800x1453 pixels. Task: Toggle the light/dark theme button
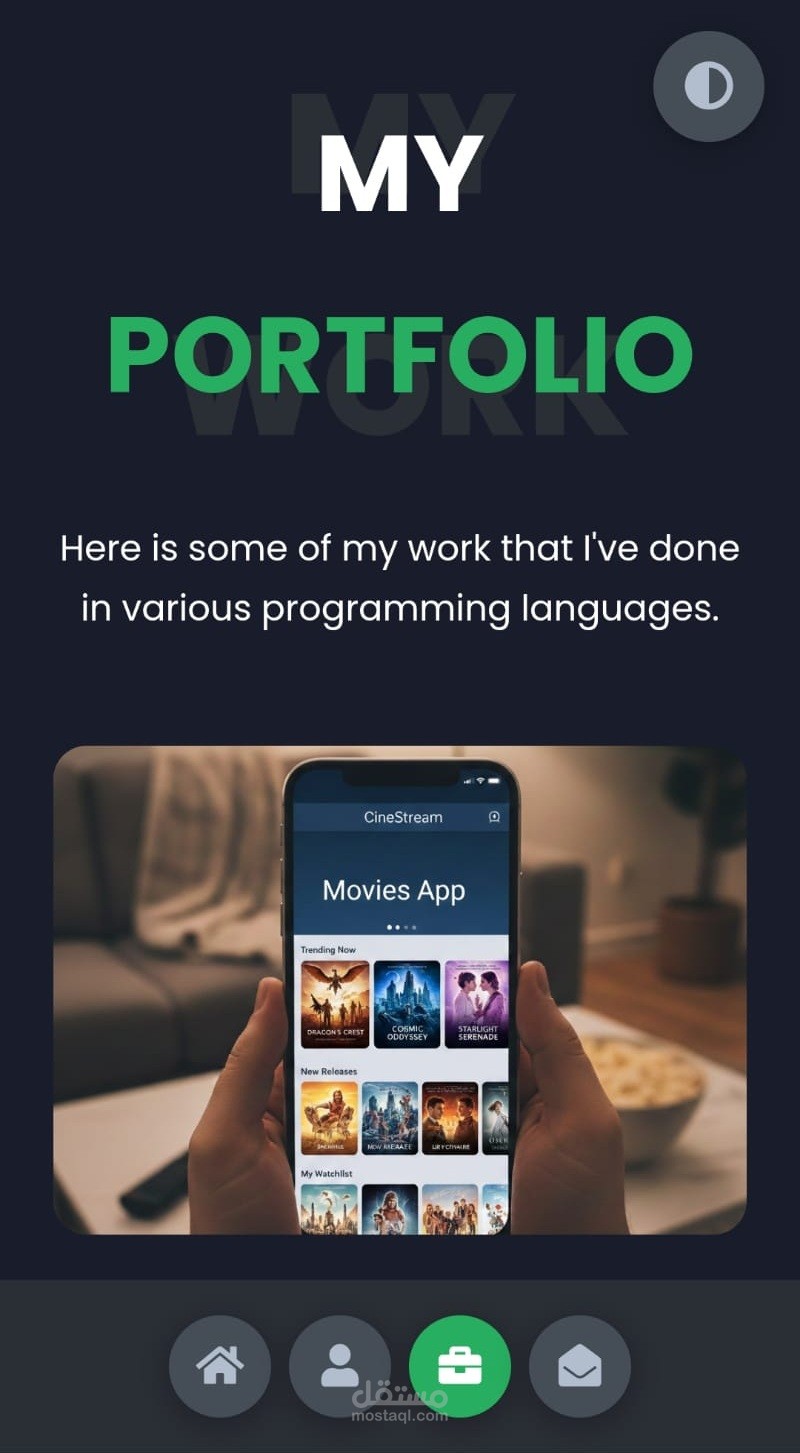[x=708, y=86]
